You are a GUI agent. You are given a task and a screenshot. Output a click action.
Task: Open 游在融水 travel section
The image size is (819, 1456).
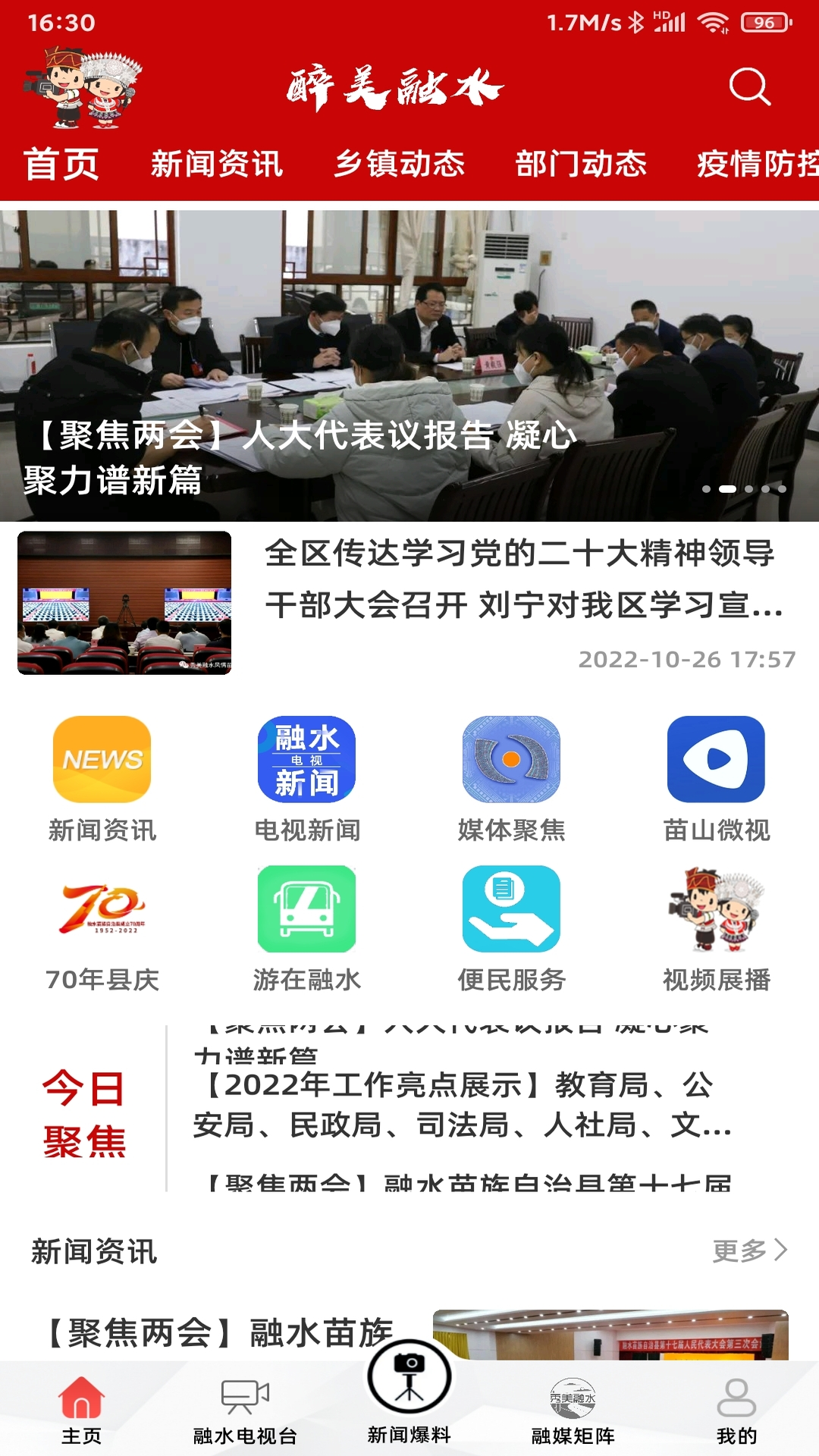click(x=307, y=909)
